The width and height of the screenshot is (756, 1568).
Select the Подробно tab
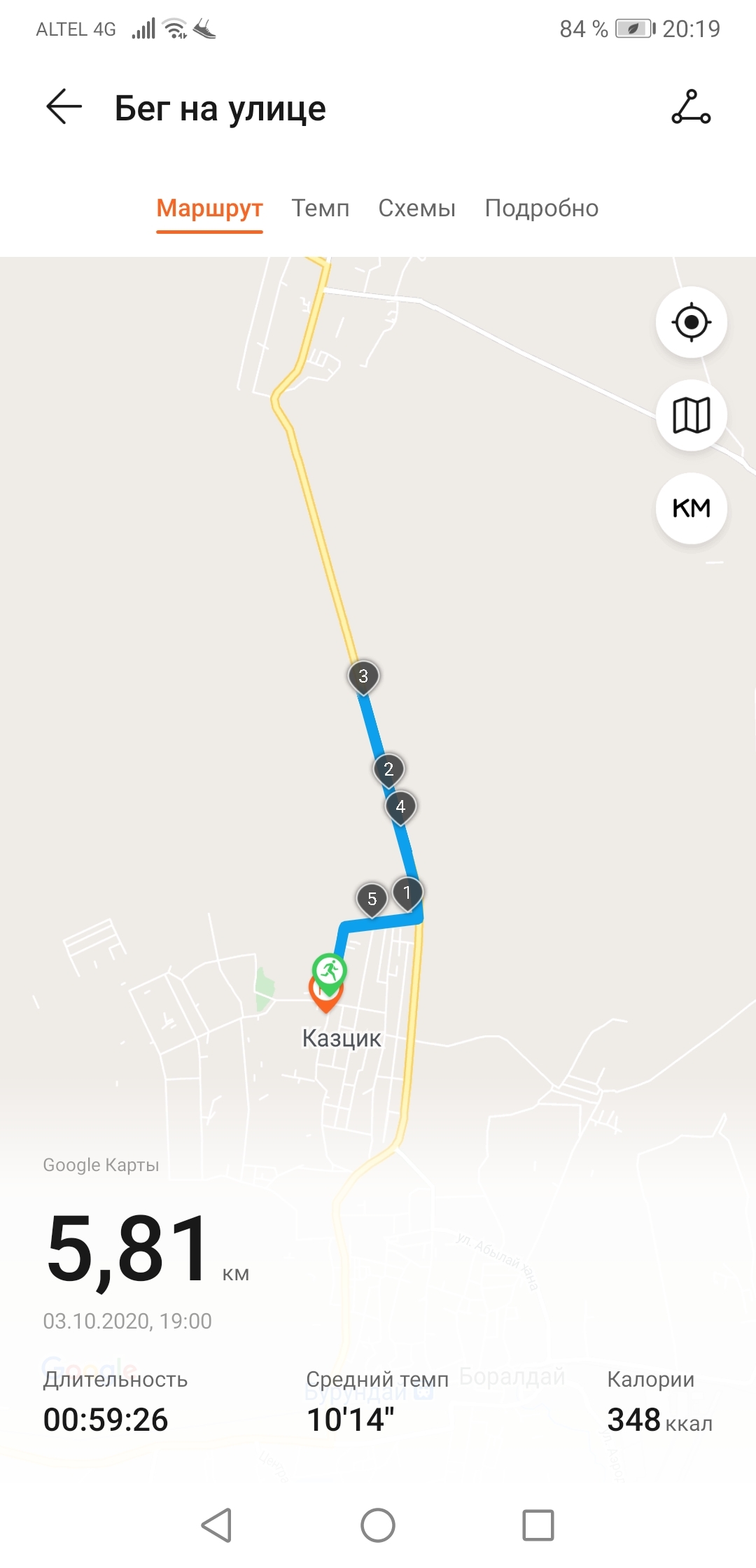tap(541, 209)
